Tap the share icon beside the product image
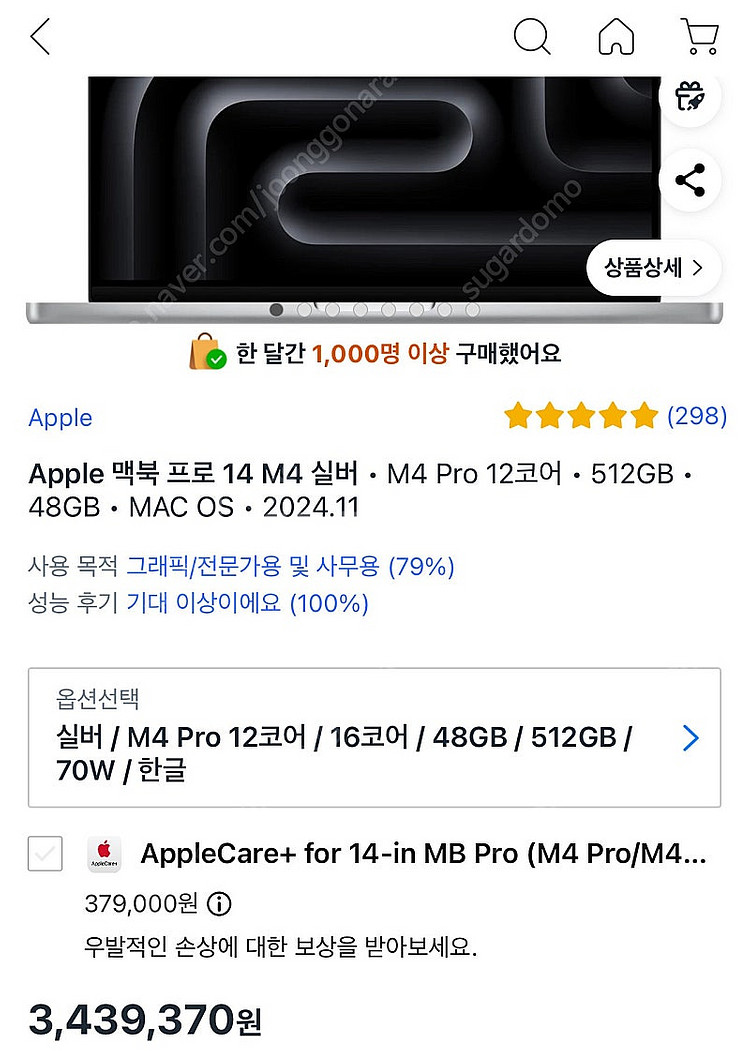Screen dimensions: 750x1051 point(690,180)
